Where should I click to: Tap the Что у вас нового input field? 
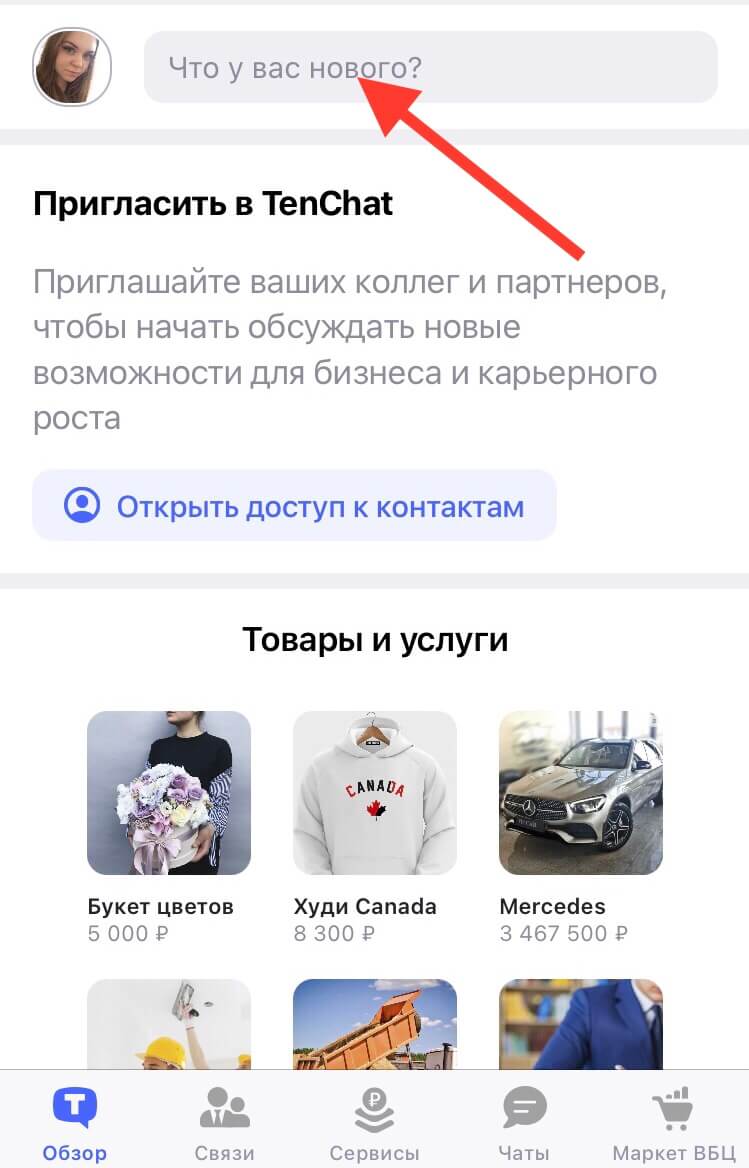pyautogui.click(x=430, y=67)
